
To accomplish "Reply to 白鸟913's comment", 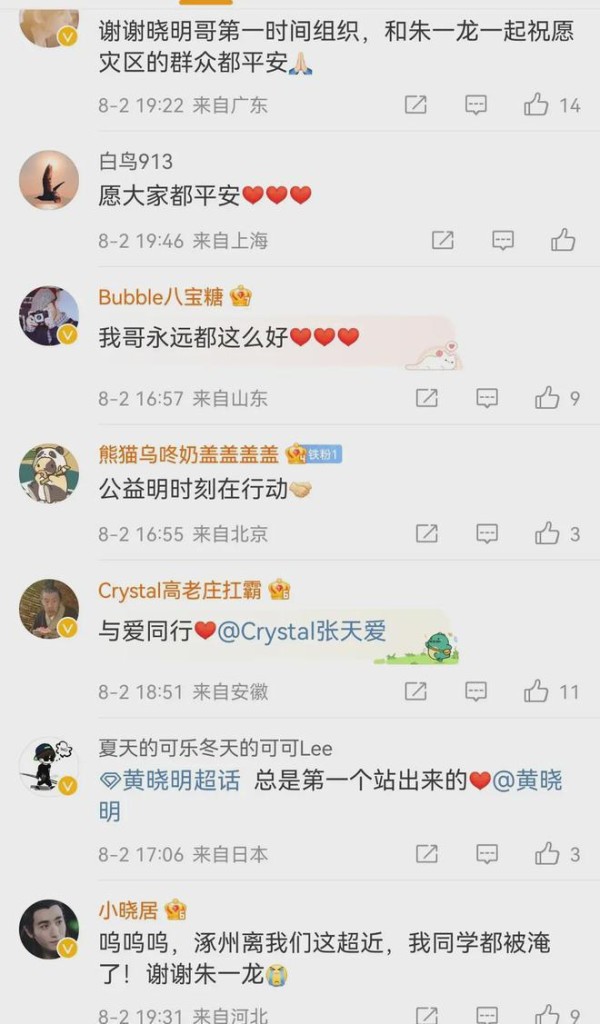I will (503, 240).
